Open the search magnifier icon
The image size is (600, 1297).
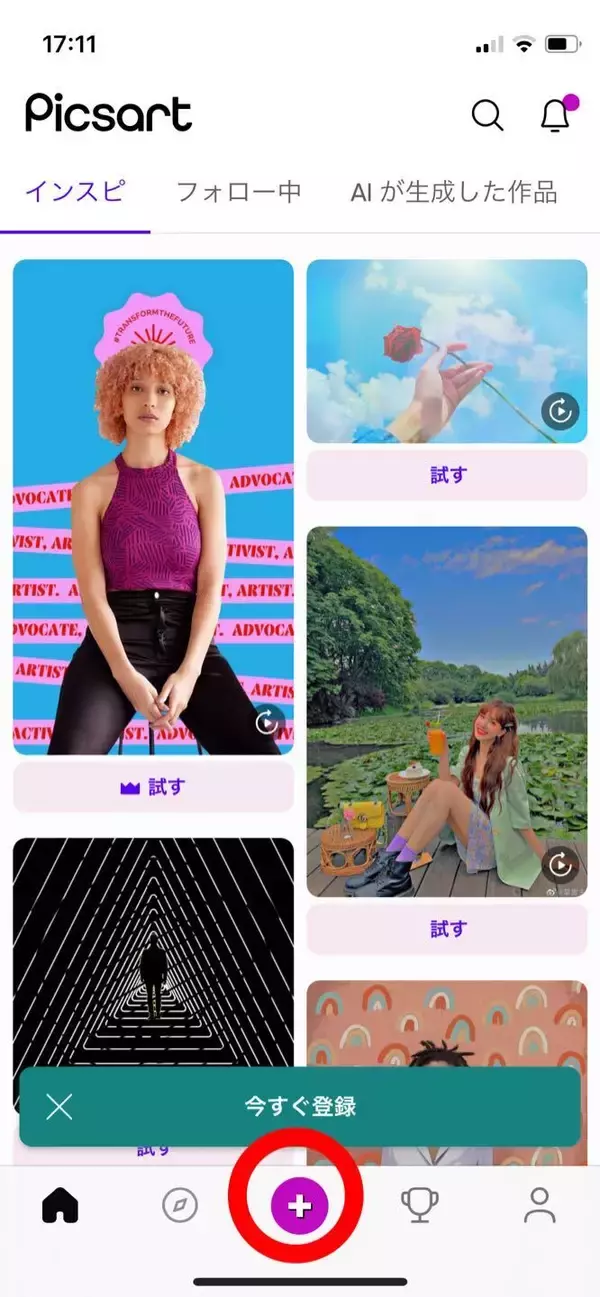487,116
